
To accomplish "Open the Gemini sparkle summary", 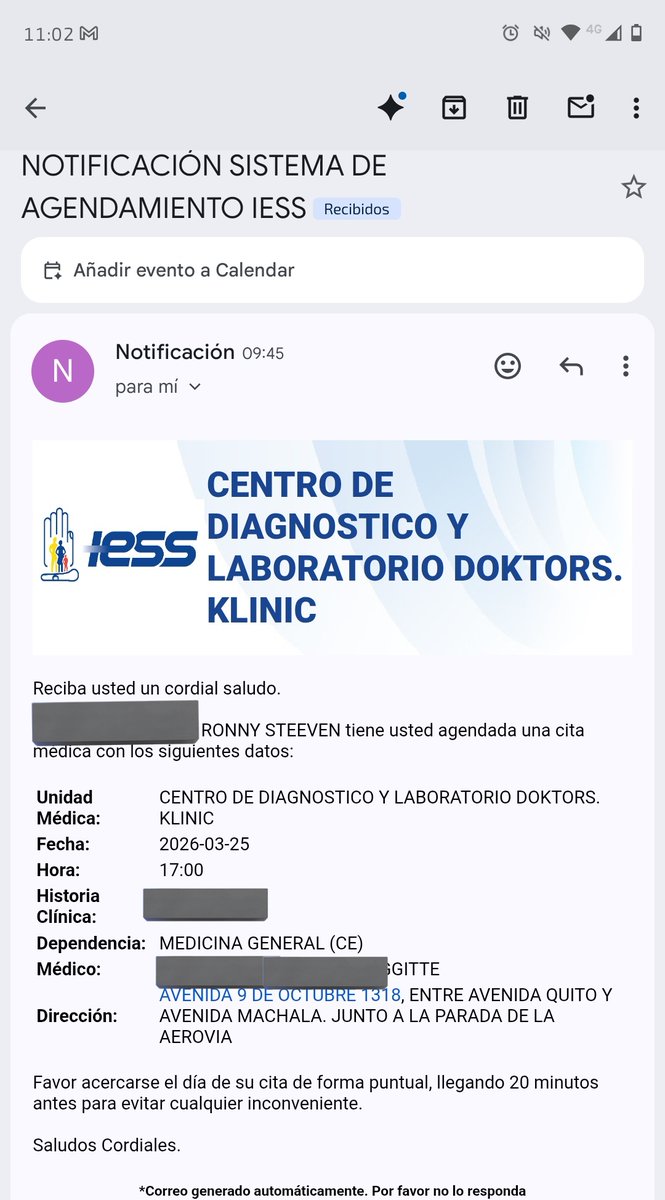I will point(391,107).
